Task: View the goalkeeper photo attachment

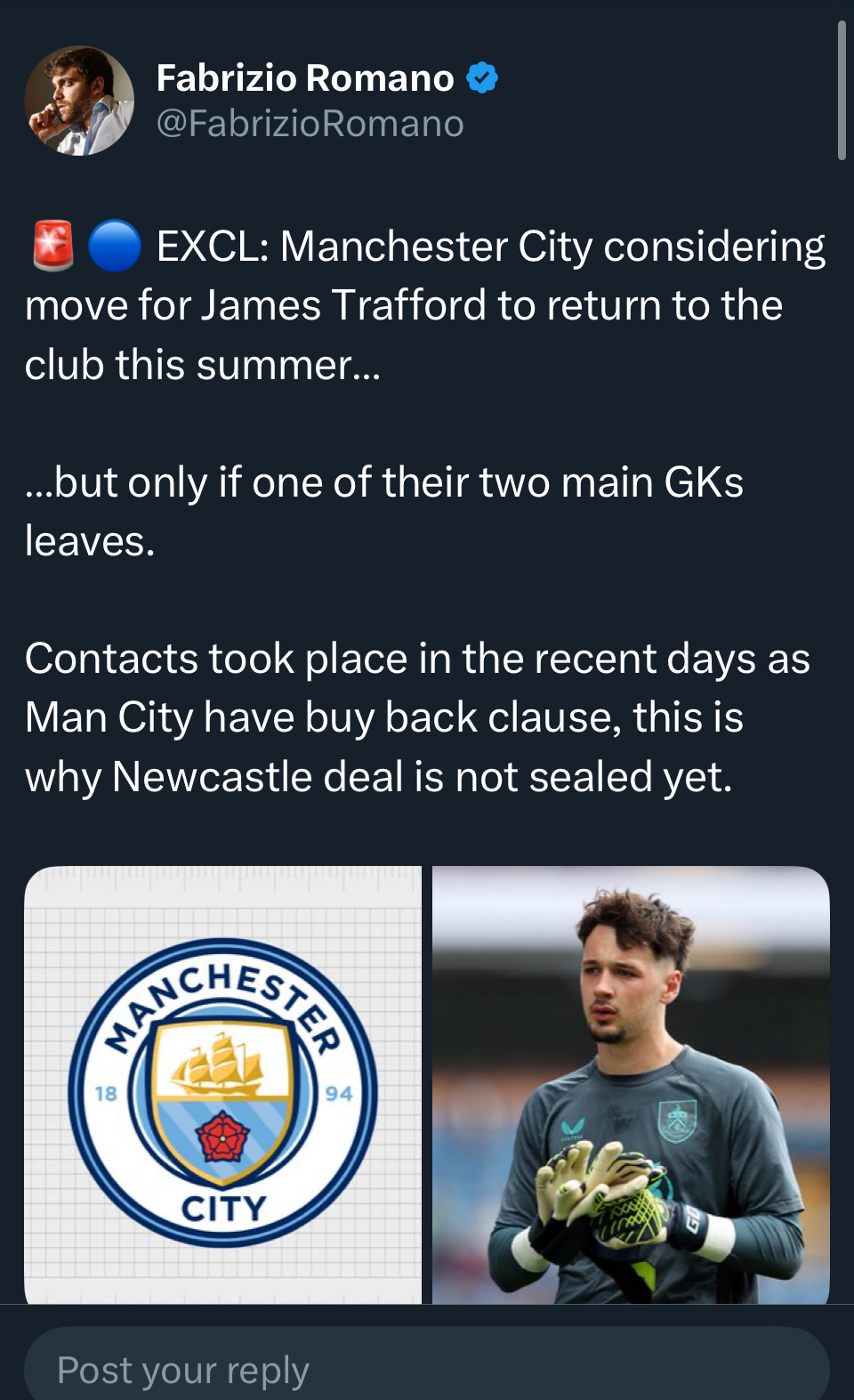Action: (x=631, y=1085)
